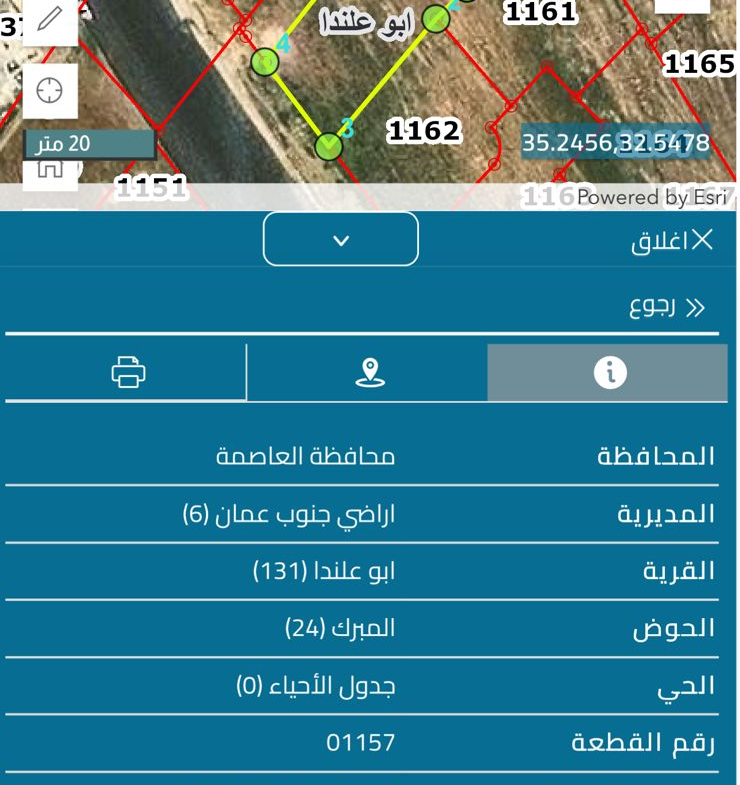Collapse the panel with the chevron button

click(340, 240)
